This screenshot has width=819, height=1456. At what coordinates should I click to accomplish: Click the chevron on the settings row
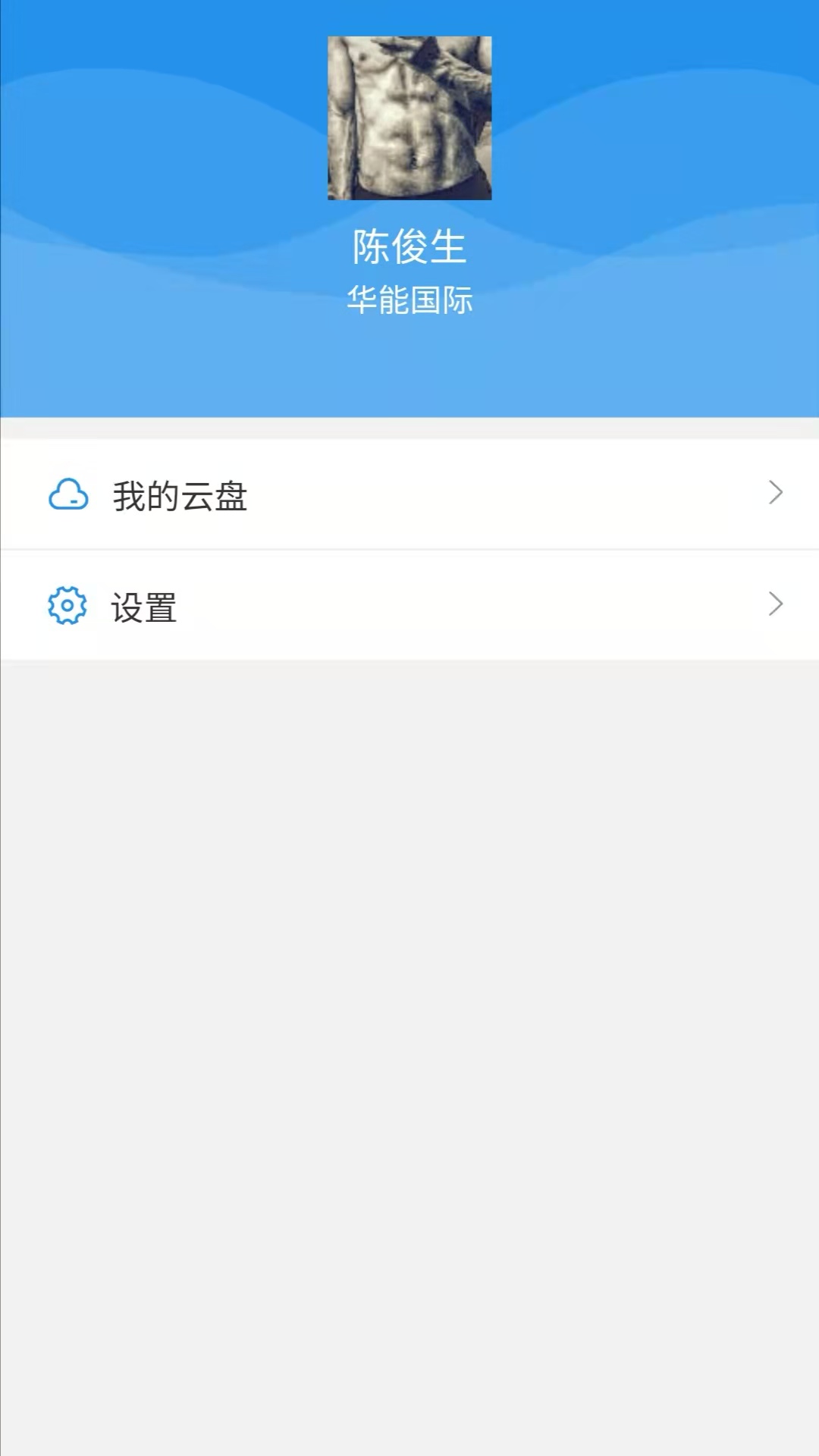[775, 604]
